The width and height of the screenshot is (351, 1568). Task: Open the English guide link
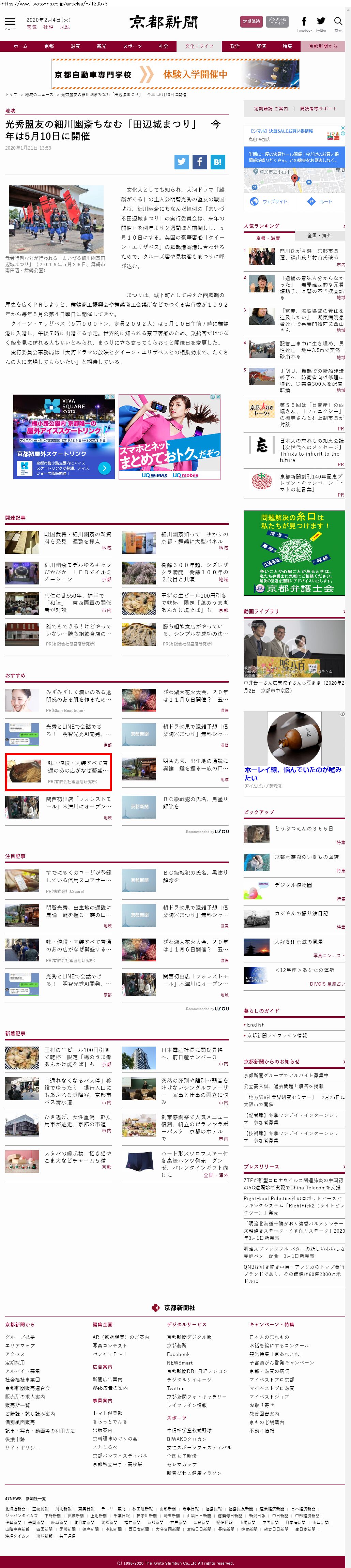[x=256, y=1025]
